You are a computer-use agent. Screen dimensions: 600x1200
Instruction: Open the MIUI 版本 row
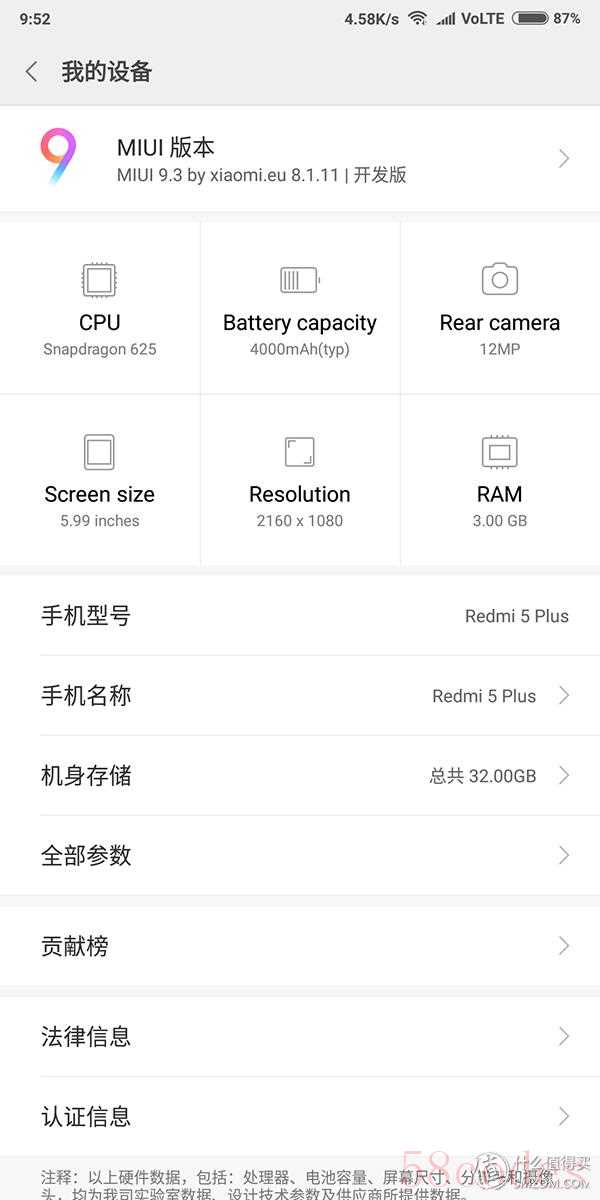pyautogui.click(x=300, y=159)
